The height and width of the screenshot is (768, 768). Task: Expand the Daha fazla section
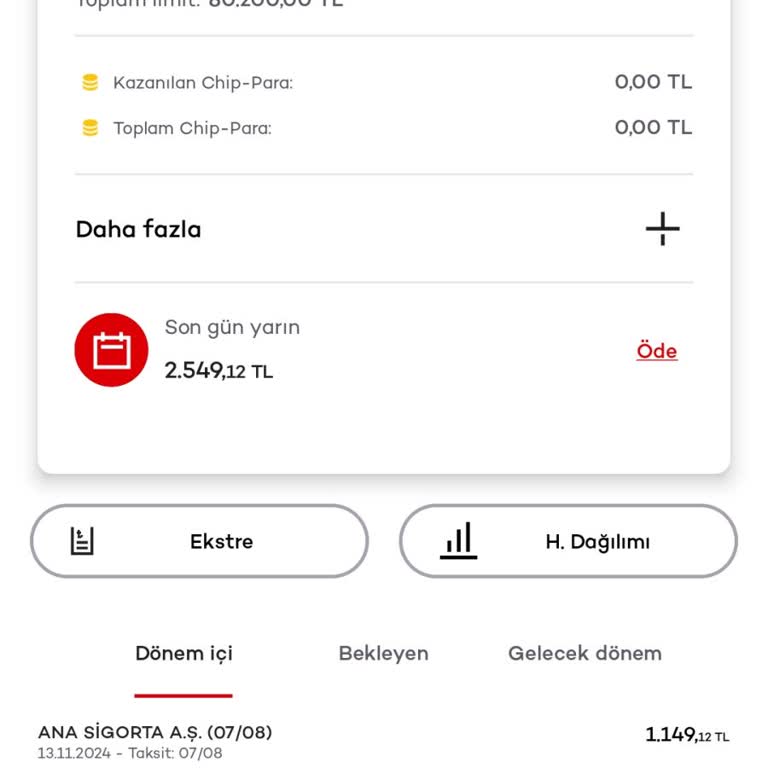tap(662, 229)
